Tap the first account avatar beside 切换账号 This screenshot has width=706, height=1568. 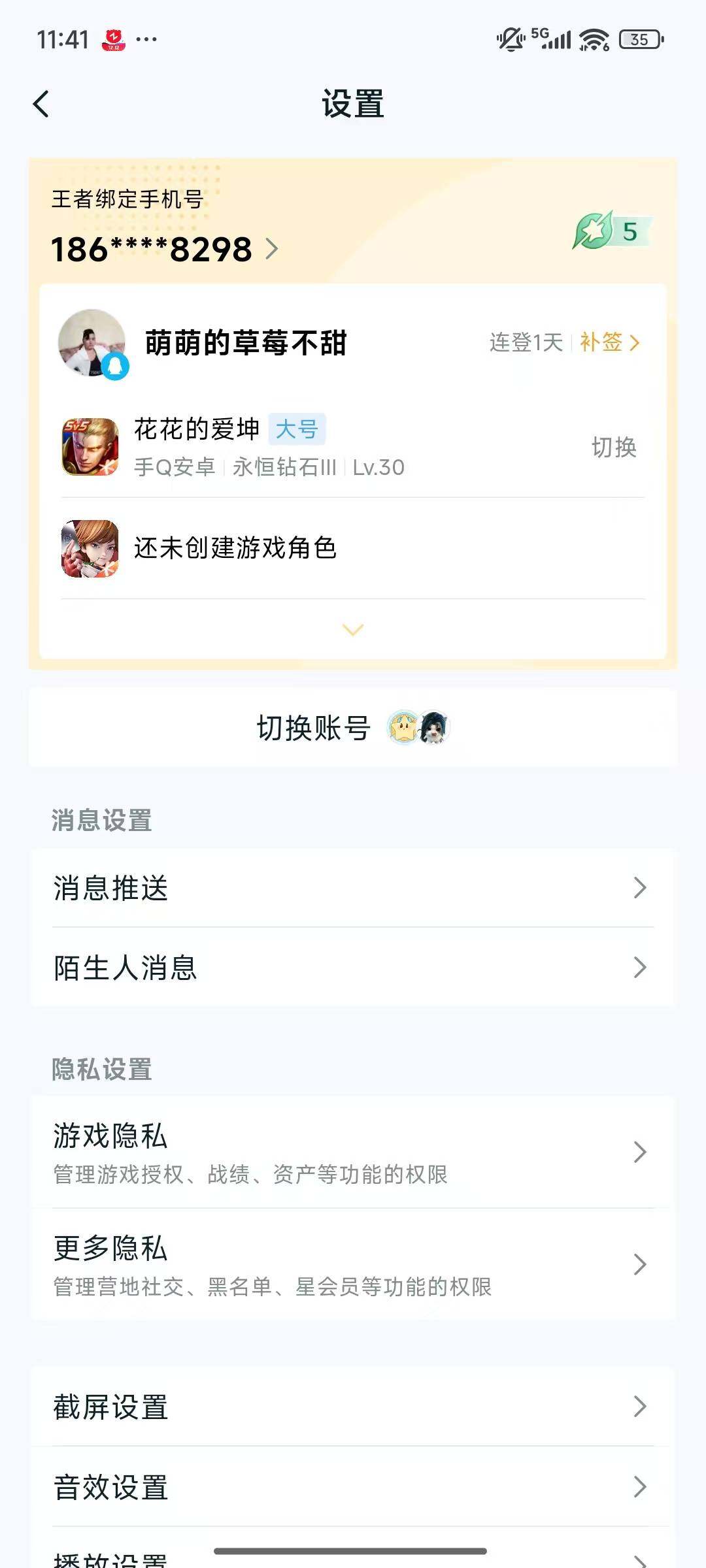click(403, 727)
